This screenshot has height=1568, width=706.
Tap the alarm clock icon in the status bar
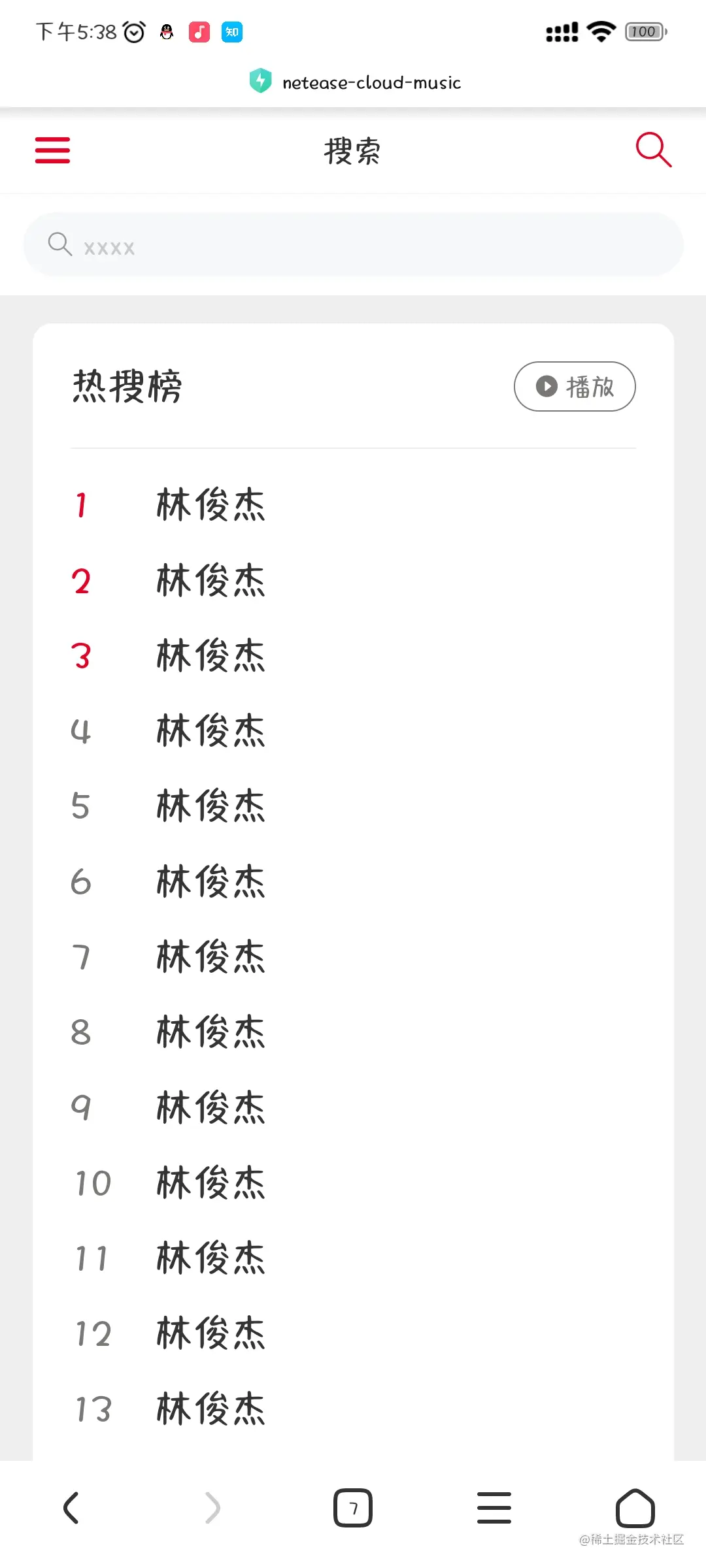[133, 31]
